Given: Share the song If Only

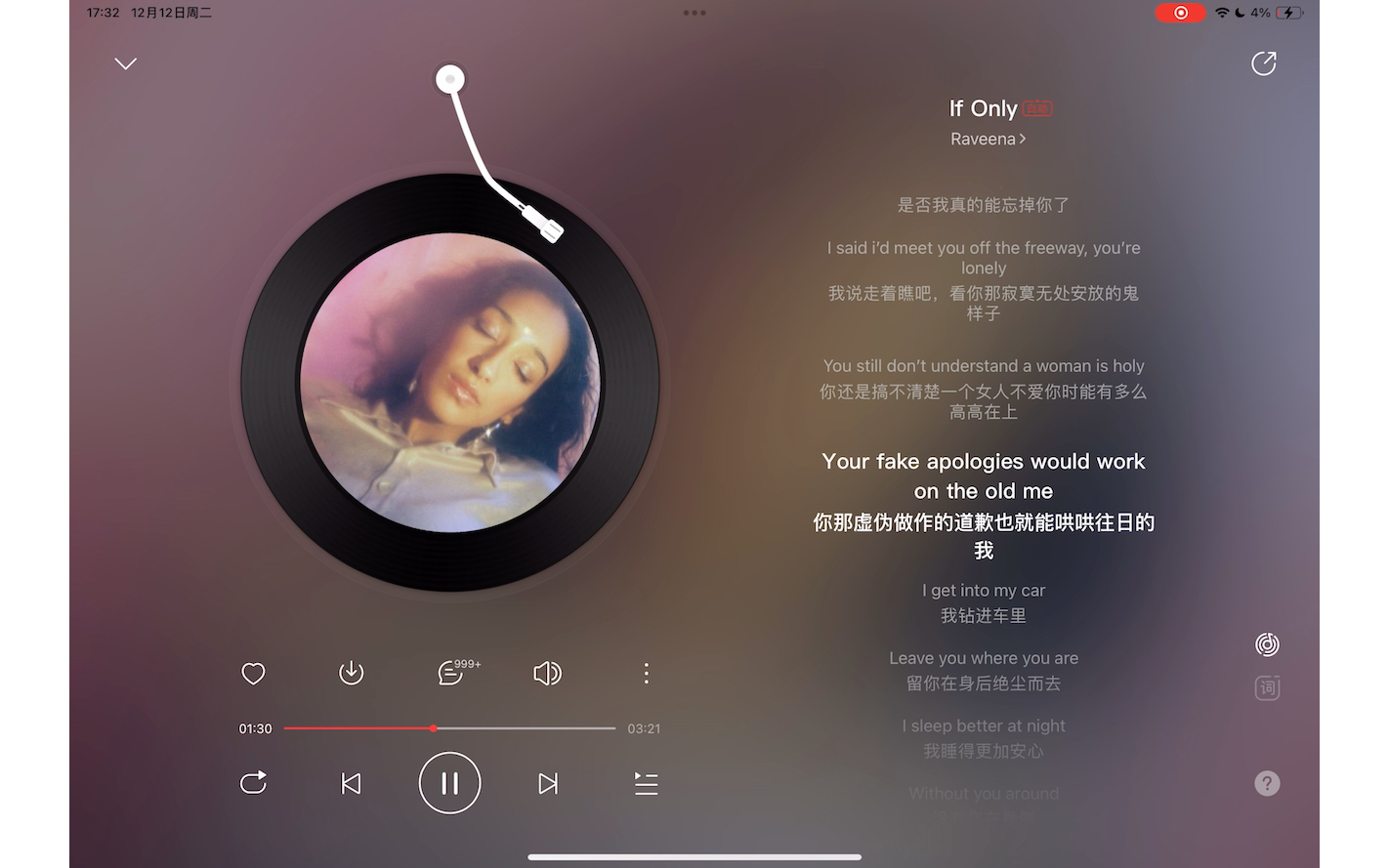Looking at the screenshot, I should (1263, 63).
